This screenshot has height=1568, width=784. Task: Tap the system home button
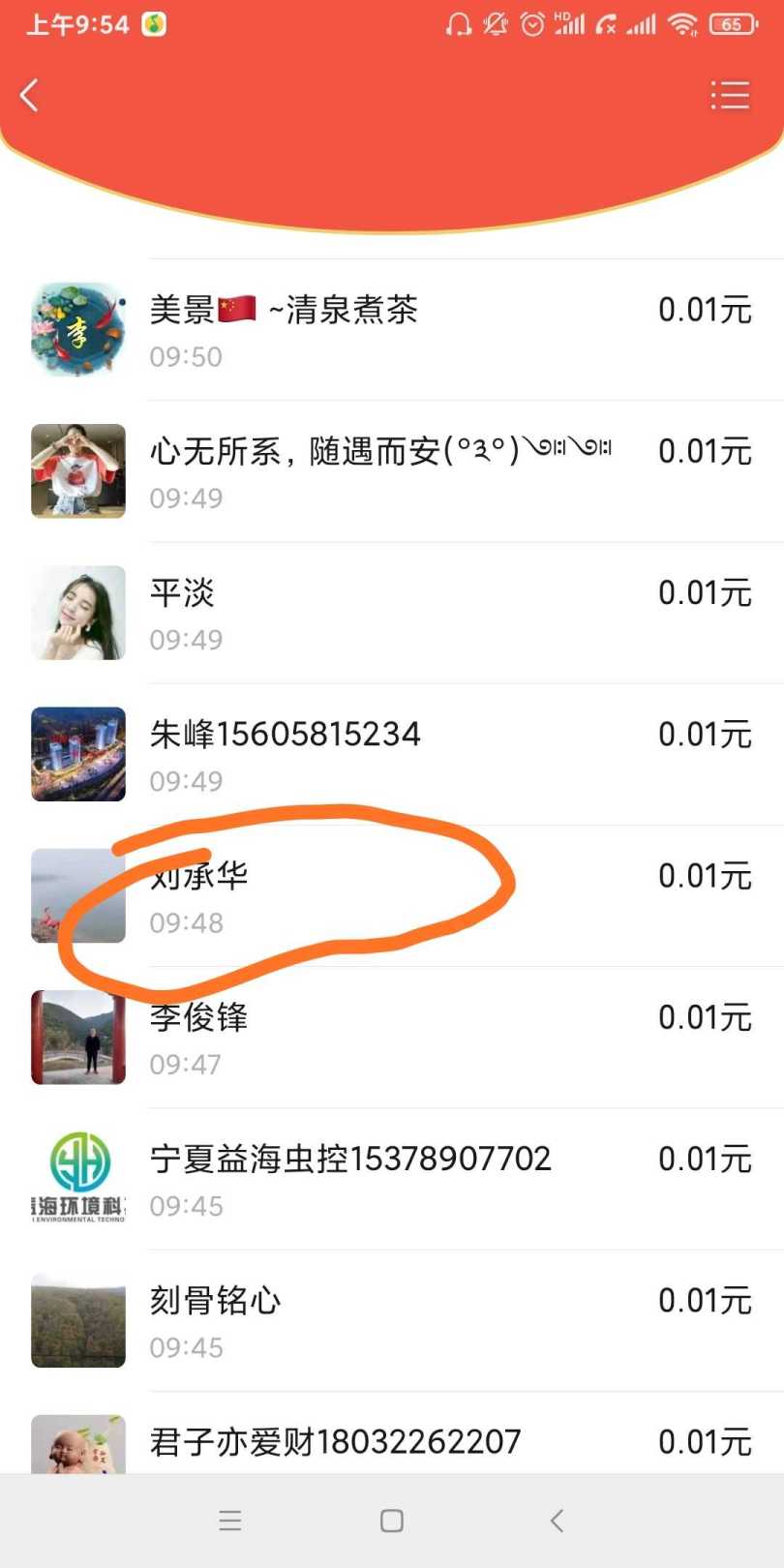(392, 1521)
